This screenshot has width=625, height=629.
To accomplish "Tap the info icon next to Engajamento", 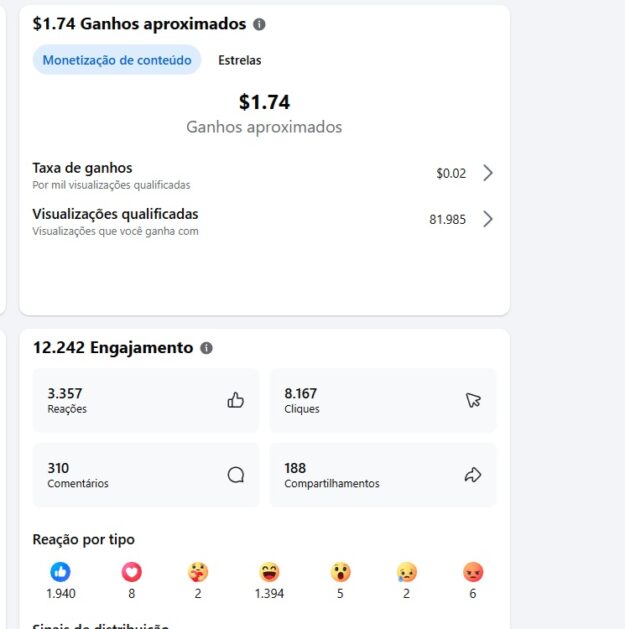I will pyautogui.click(x=207, y=348).
